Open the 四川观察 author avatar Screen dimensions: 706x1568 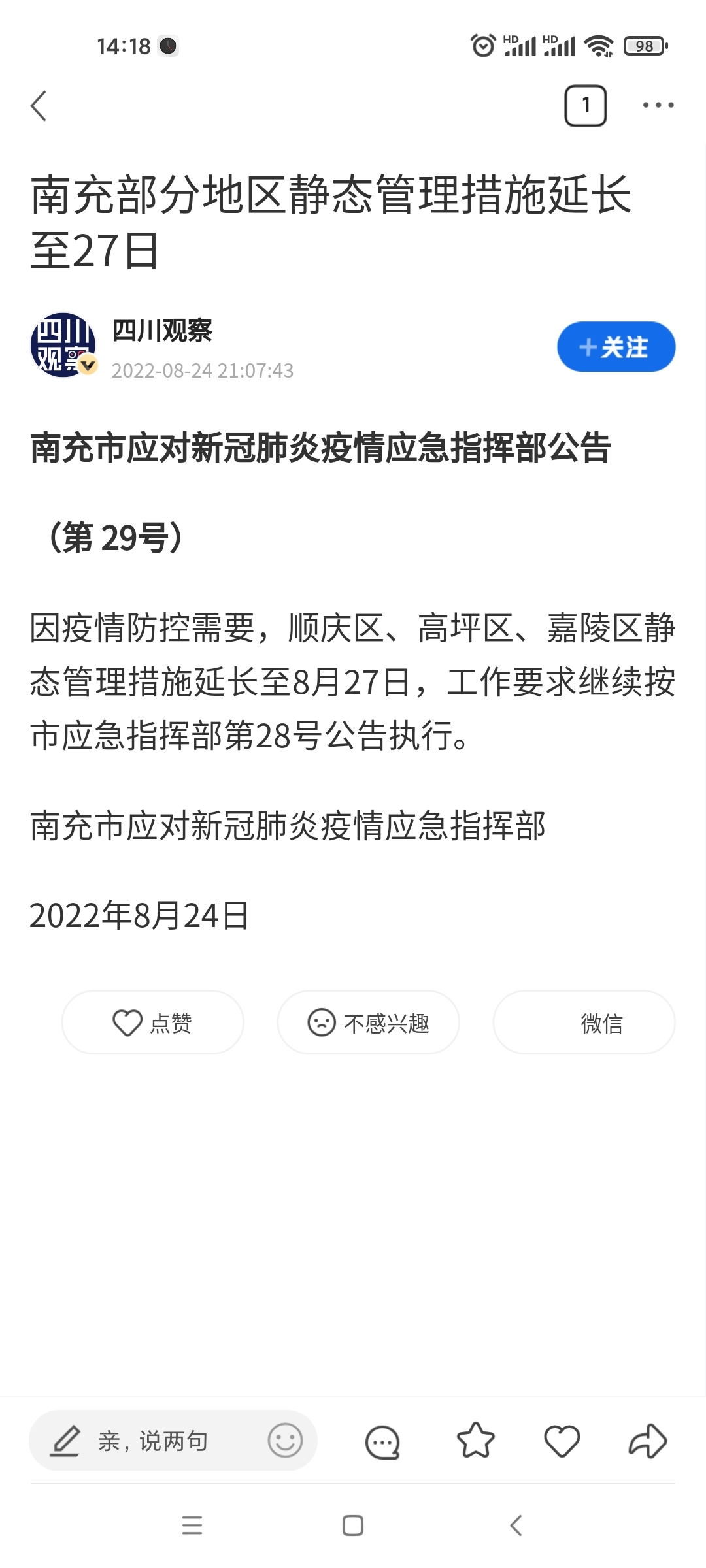coord(63,345)
